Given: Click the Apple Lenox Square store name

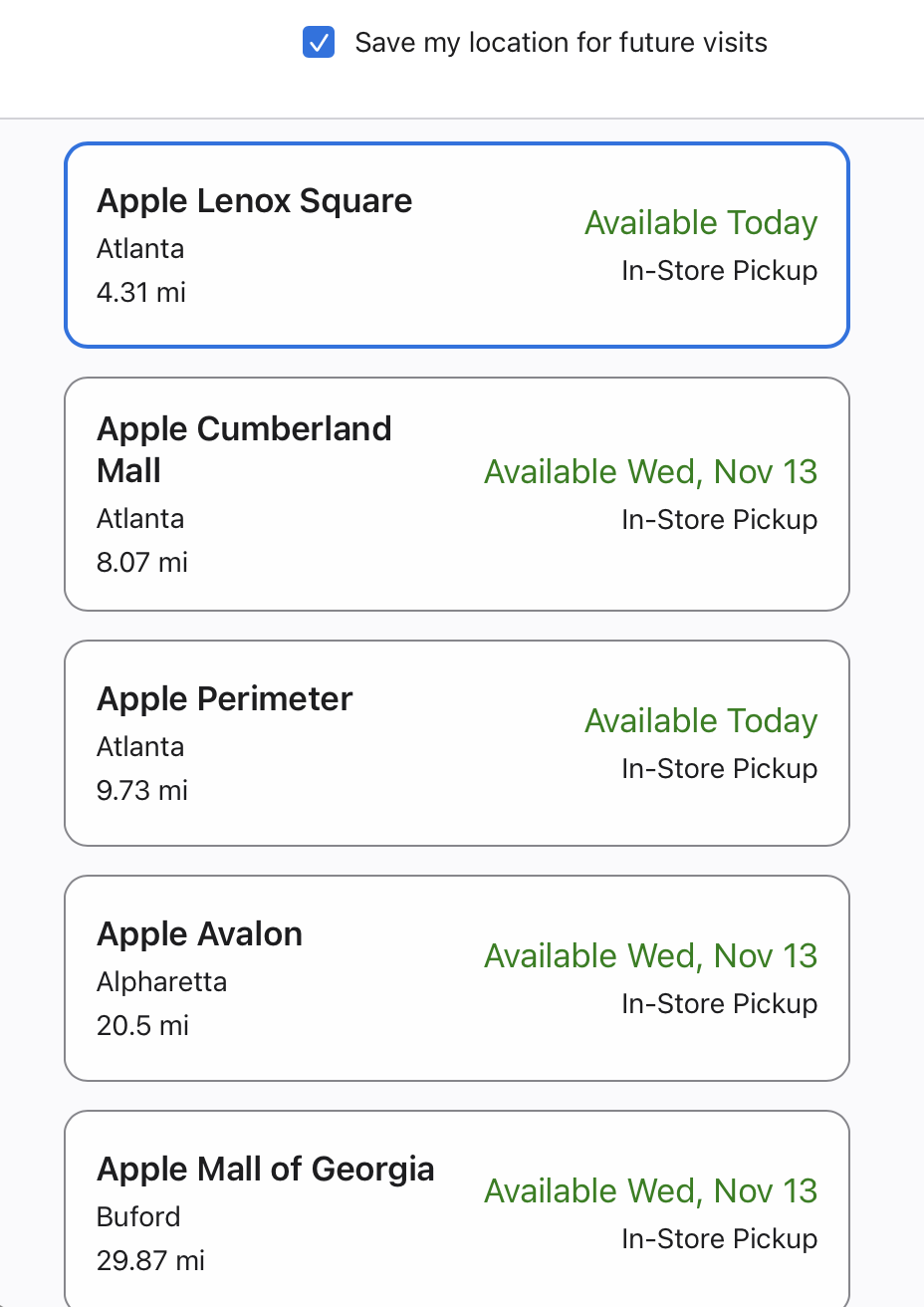Looking at the screenshot, I should click(x=254, y=200).
